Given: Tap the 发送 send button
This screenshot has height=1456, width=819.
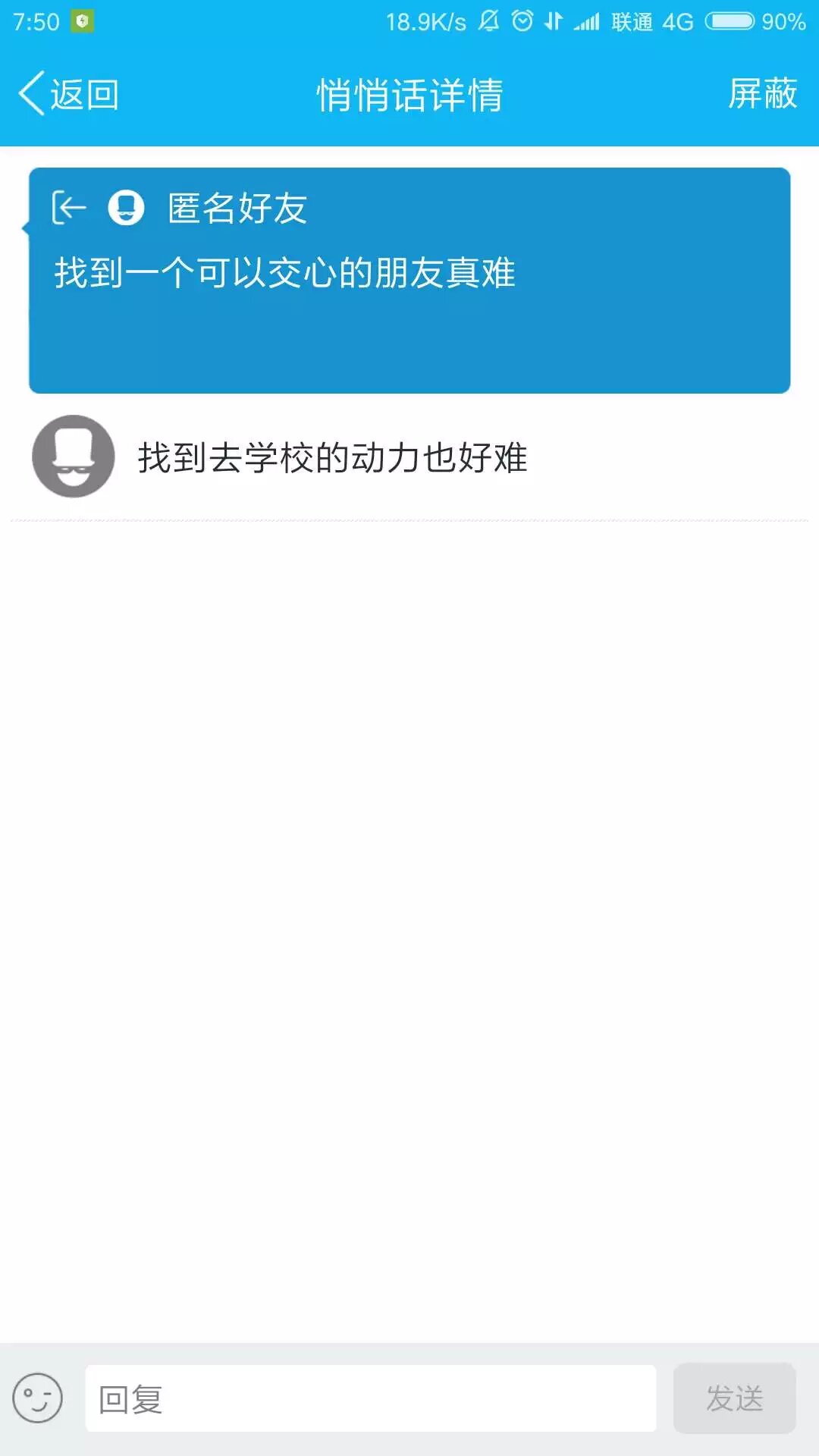Looking at the screenshot, I should (734, 1398).
